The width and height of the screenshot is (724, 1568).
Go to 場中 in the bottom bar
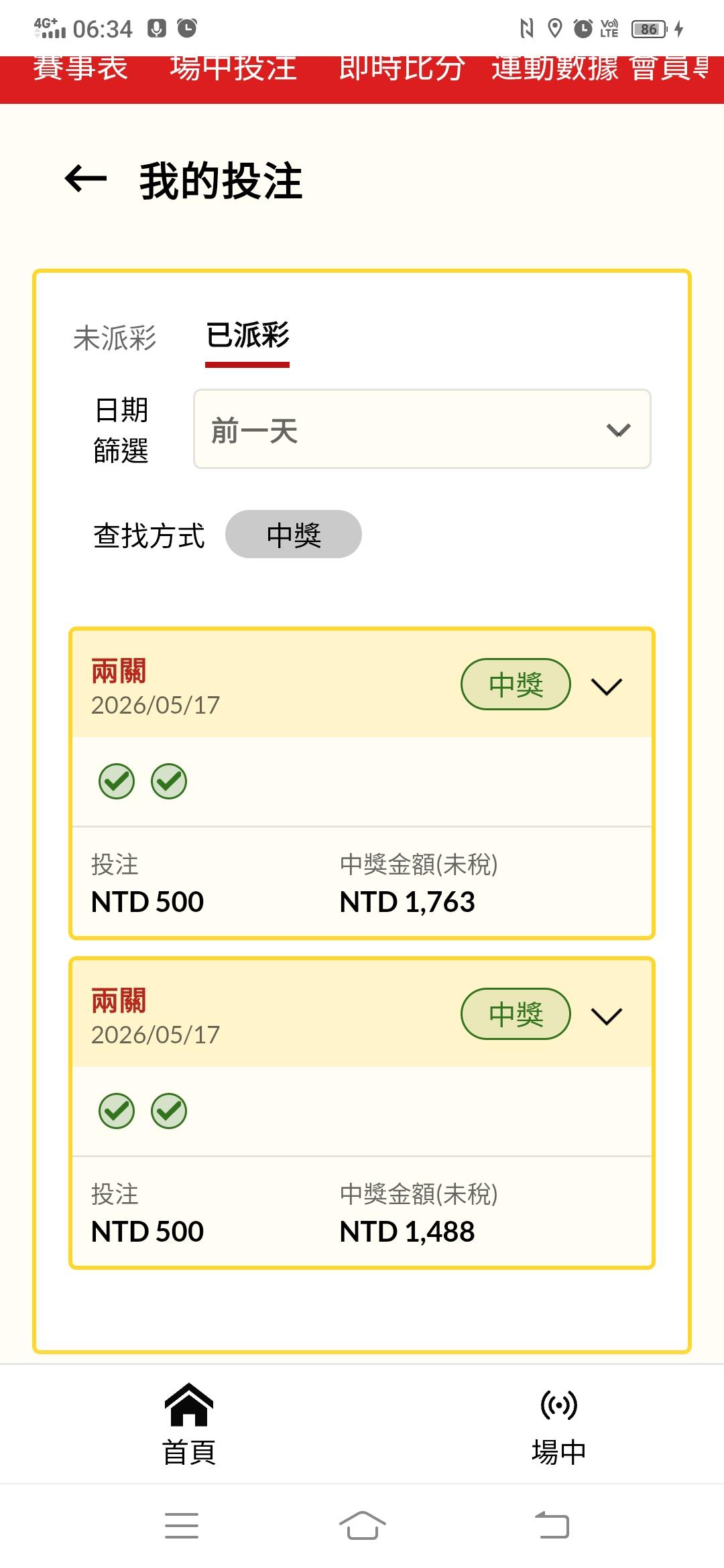558,1425
